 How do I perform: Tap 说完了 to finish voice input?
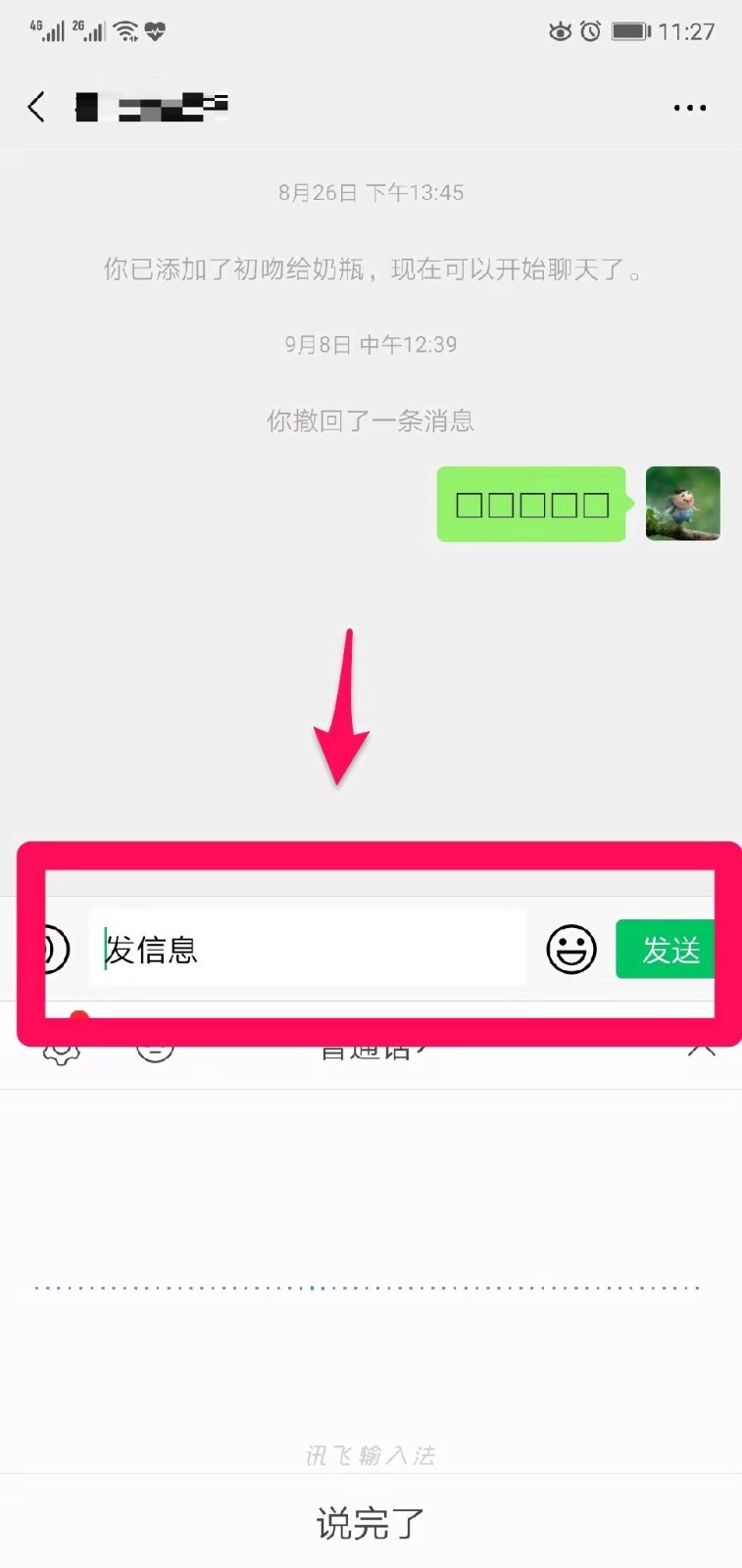(x=371, y=1523)
